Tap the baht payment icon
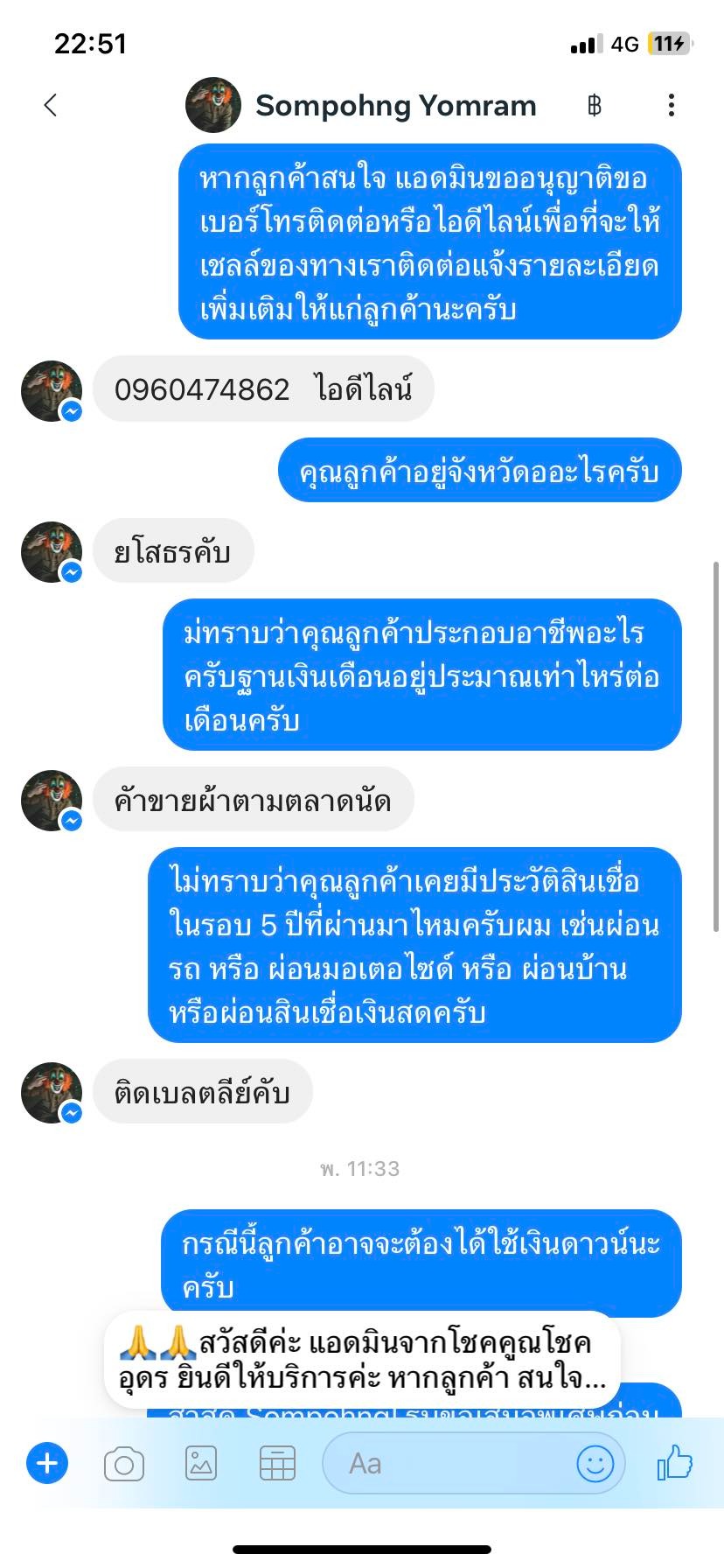Image resolution: width=724 pixels, height=1568 pixels. tap(595, 106)
